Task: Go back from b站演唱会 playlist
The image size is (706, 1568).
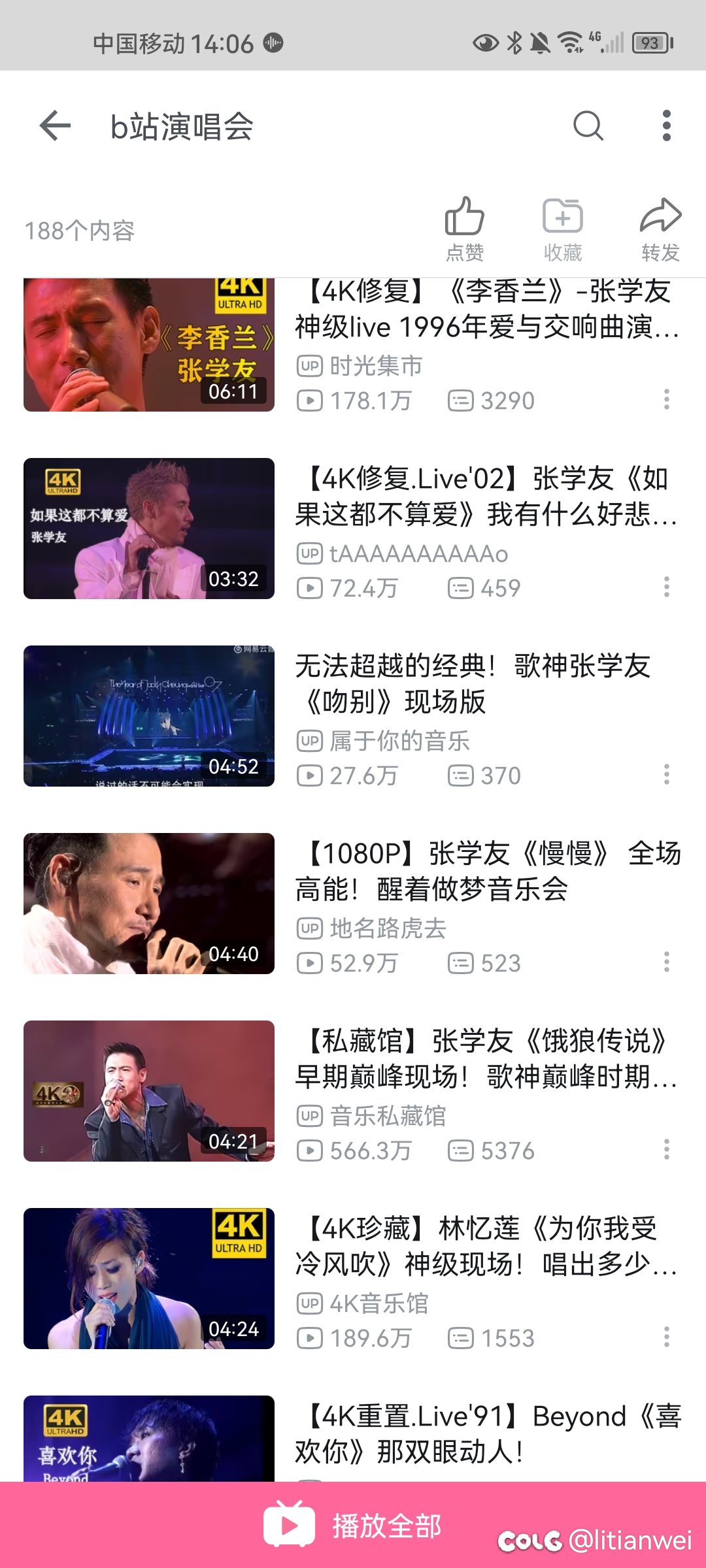Action: pos(55,125)
